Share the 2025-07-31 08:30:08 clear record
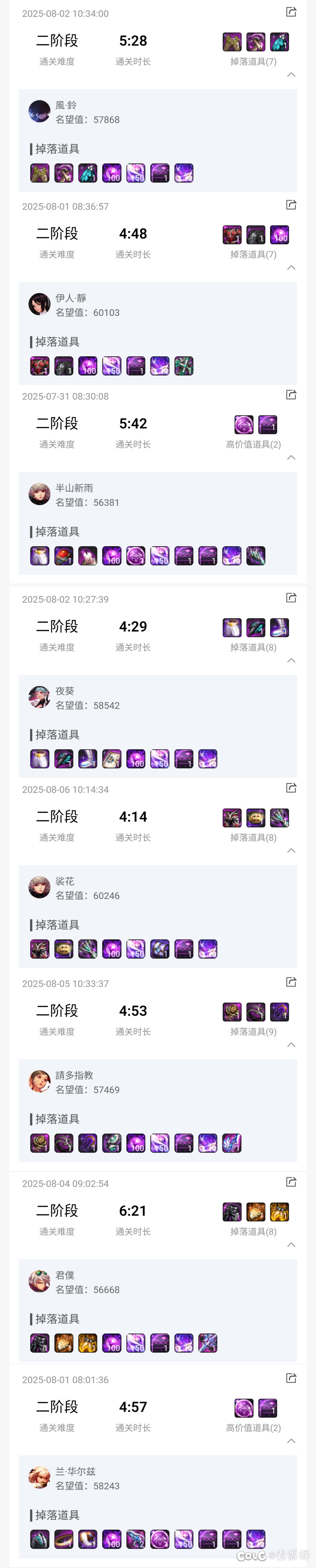 tap(291, 395)
